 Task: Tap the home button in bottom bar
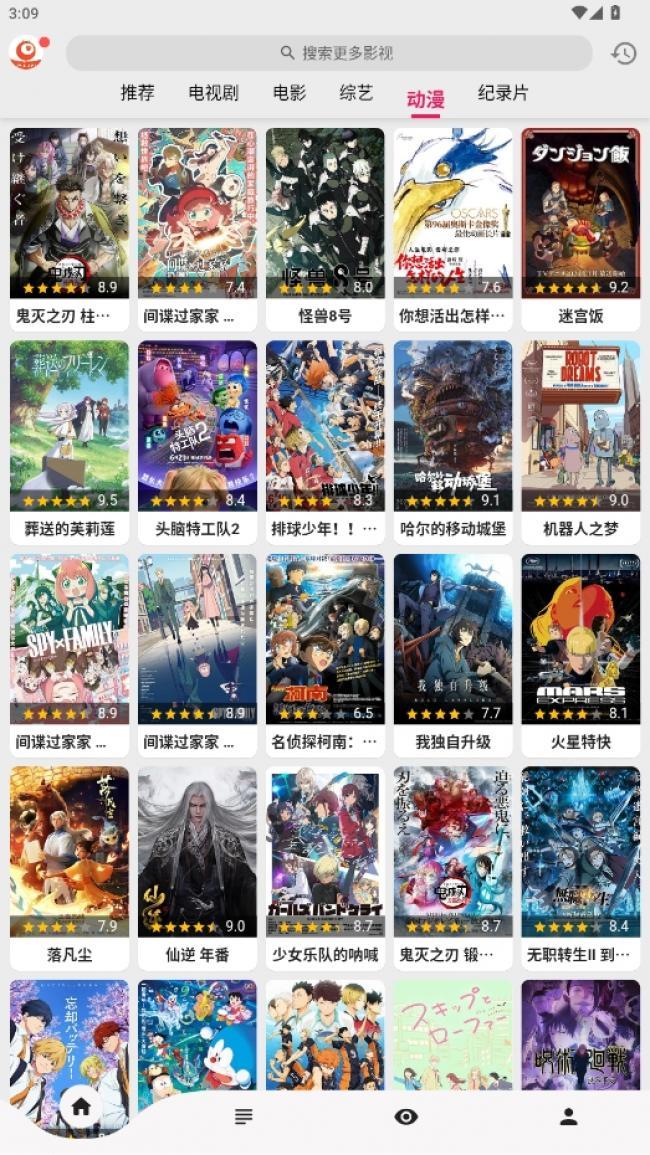point(80,1106)
